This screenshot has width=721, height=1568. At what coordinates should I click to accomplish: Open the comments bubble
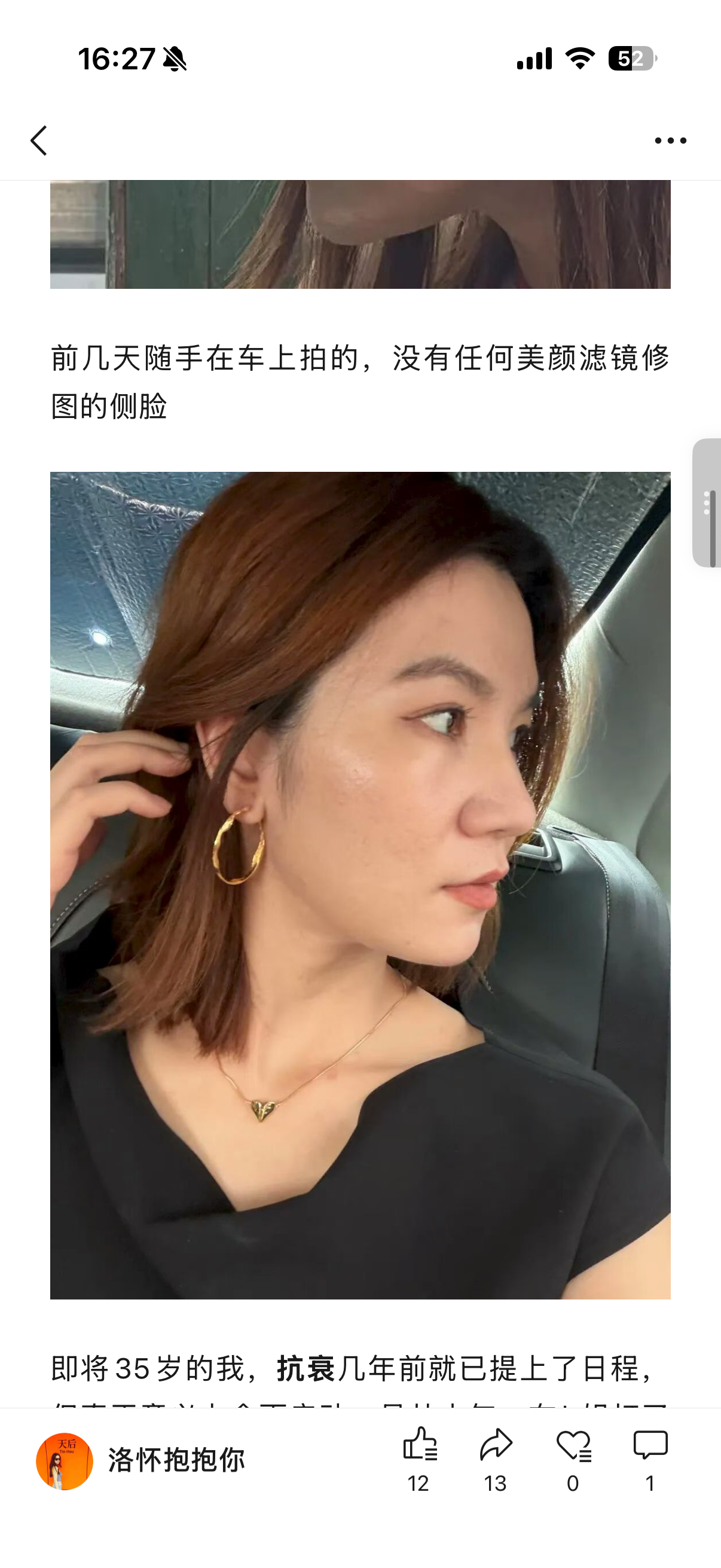[x=650, y=1461]
